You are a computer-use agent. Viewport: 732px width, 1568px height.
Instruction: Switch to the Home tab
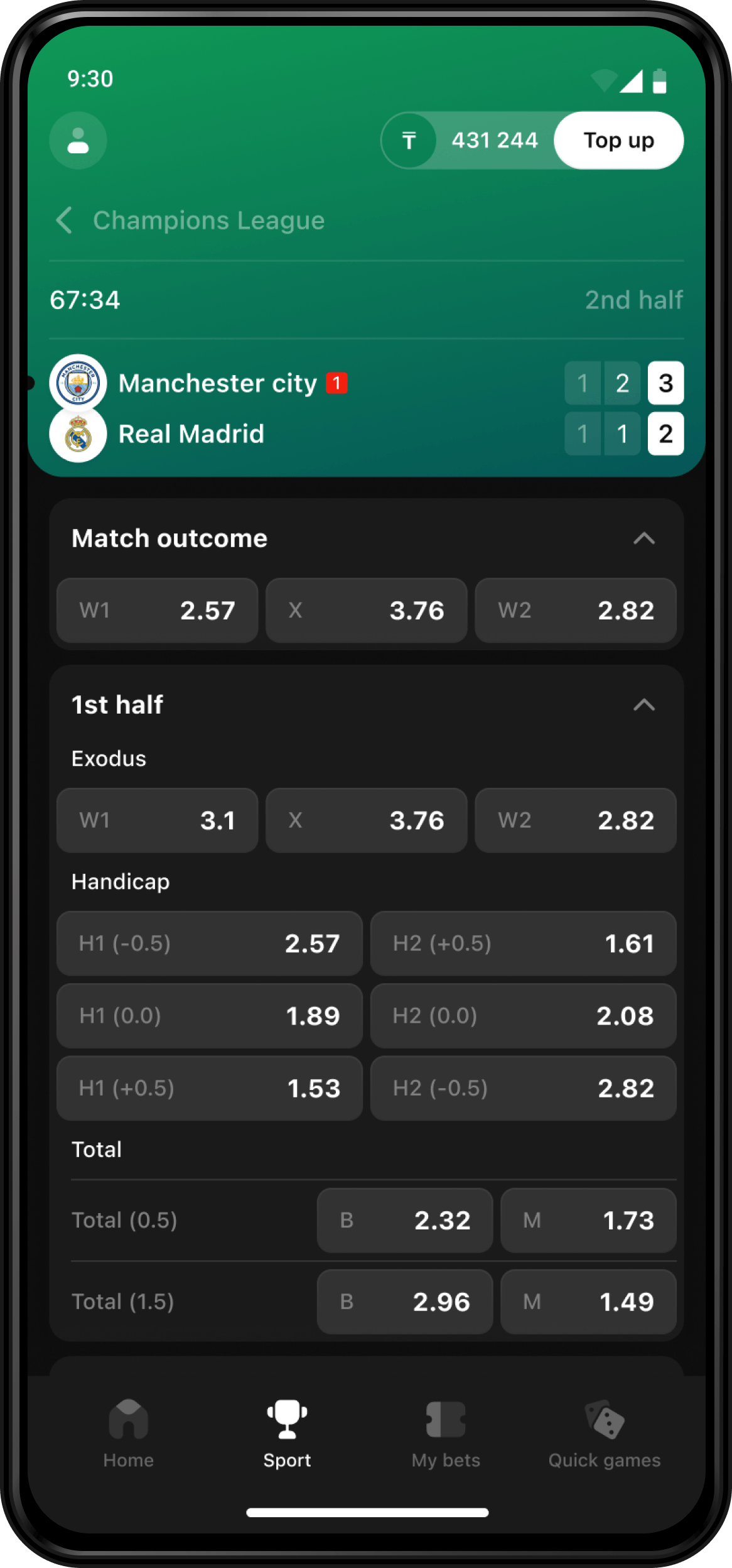click(x=129, y=1434)
